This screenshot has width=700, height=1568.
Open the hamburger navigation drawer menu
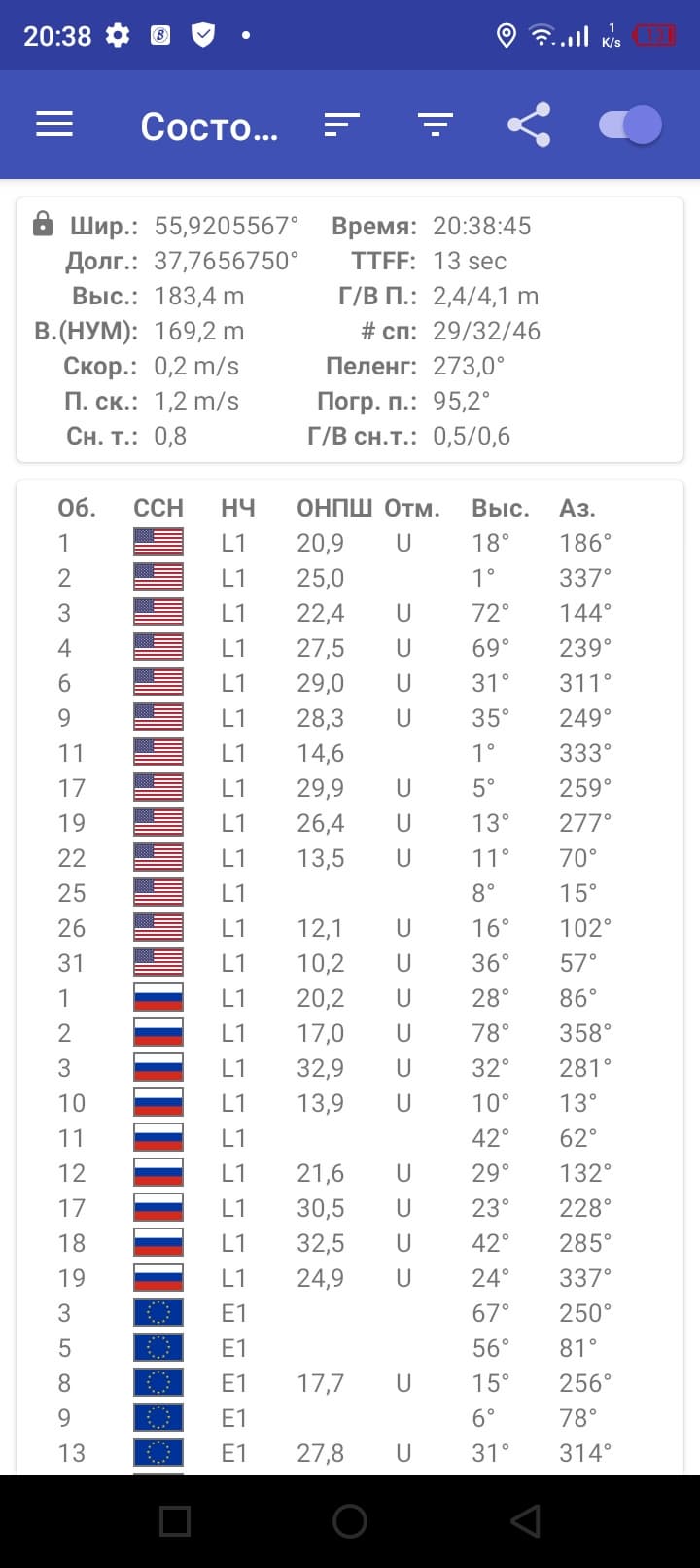click(x=54, y=125)
